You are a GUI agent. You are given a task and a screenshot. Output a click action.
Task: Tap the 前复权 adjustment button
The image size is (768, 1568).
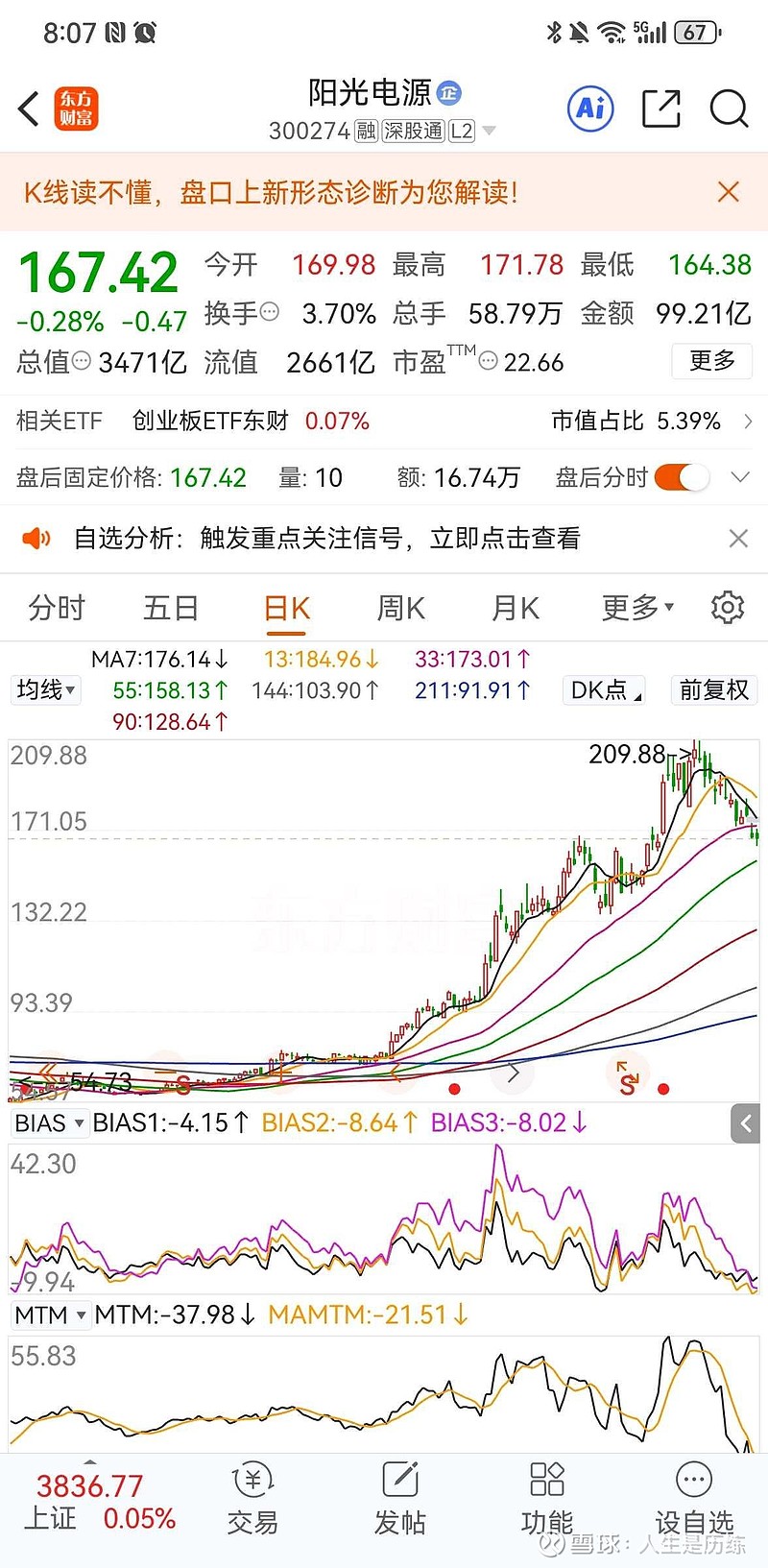(x=713, y=690)
